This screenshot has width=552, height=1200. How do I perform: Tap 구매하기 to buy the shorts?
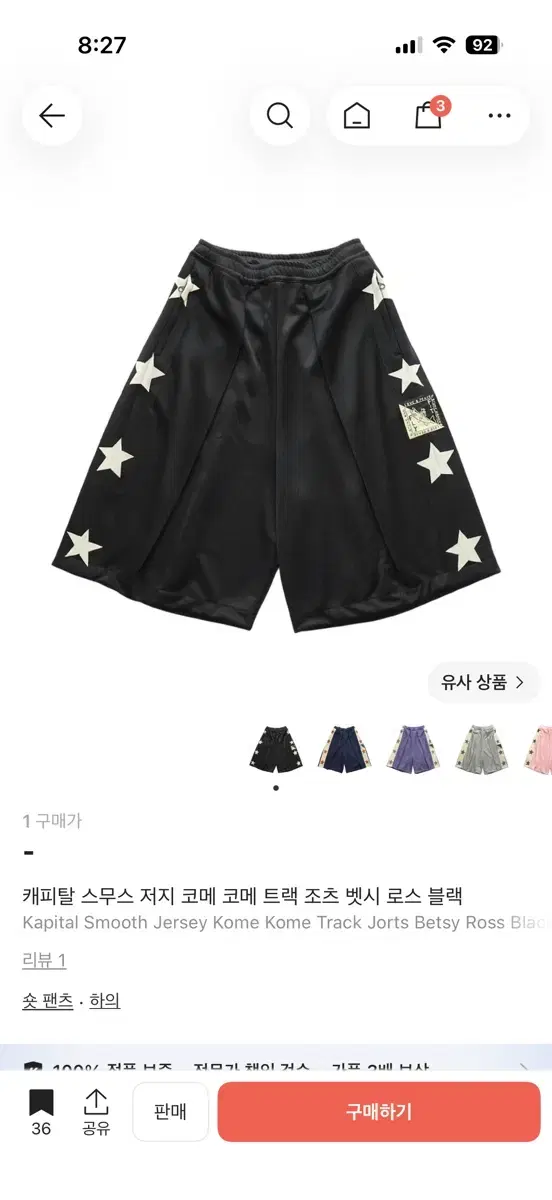point(379,1112)
